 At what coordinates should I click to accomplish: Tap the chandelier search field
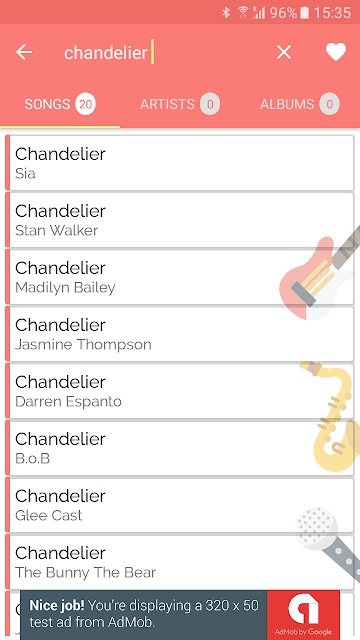click(163, 52)
